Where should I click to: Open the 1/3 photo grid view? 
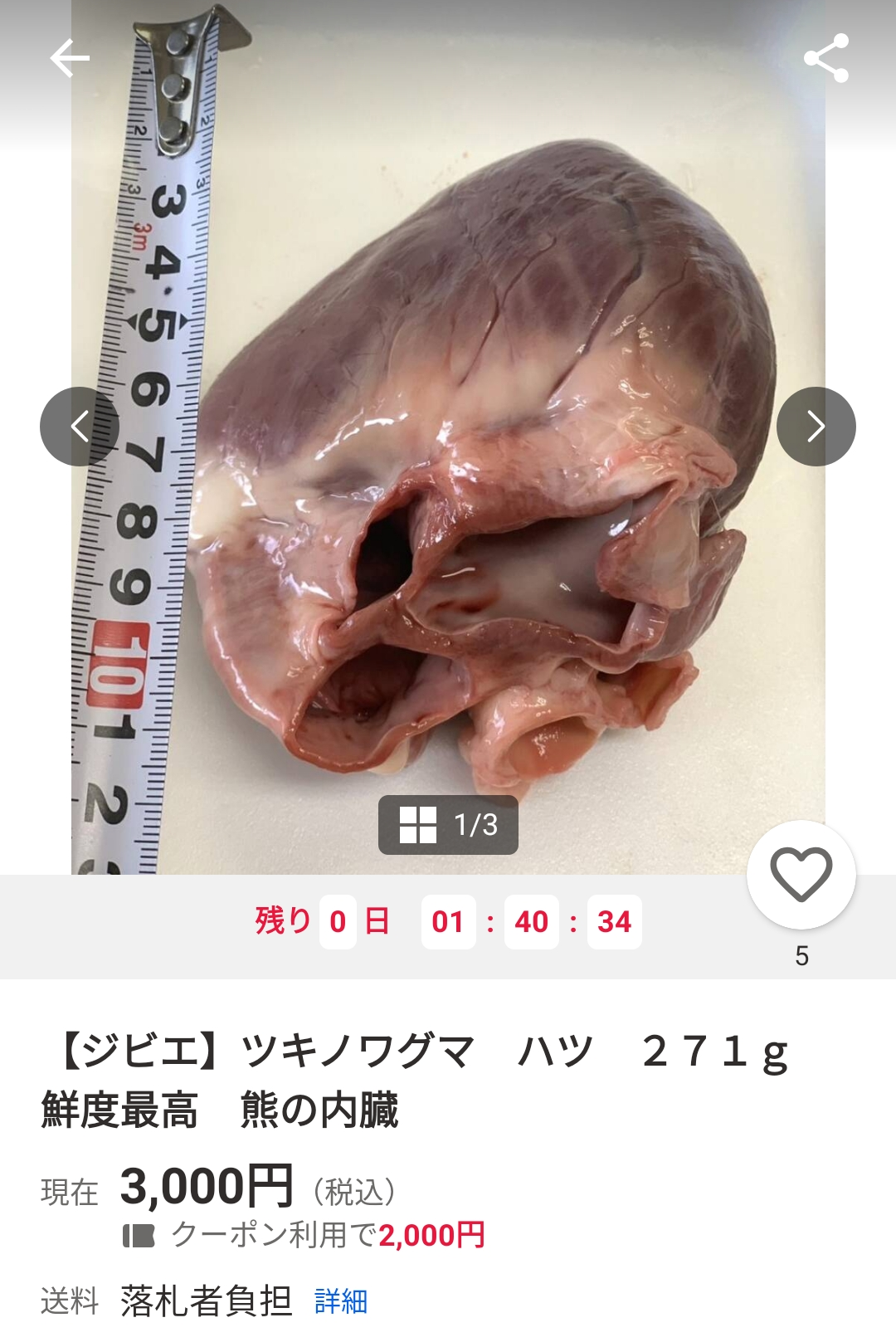[448, 825]
